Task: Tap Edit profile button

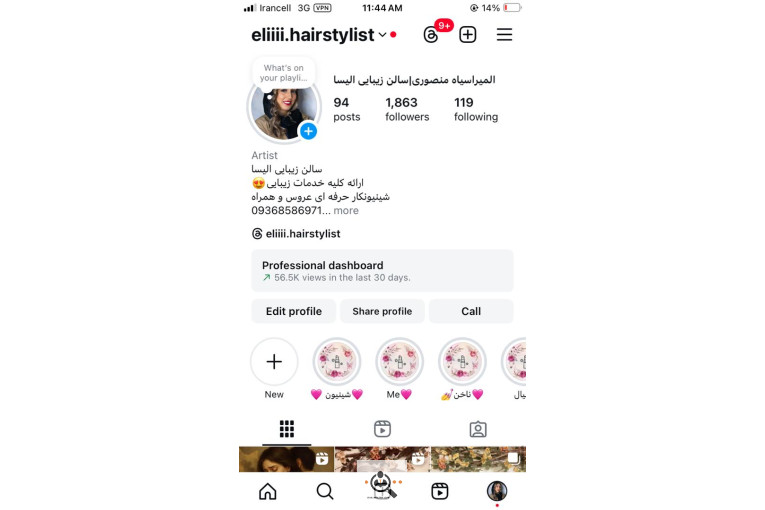Action: (293, 311)
